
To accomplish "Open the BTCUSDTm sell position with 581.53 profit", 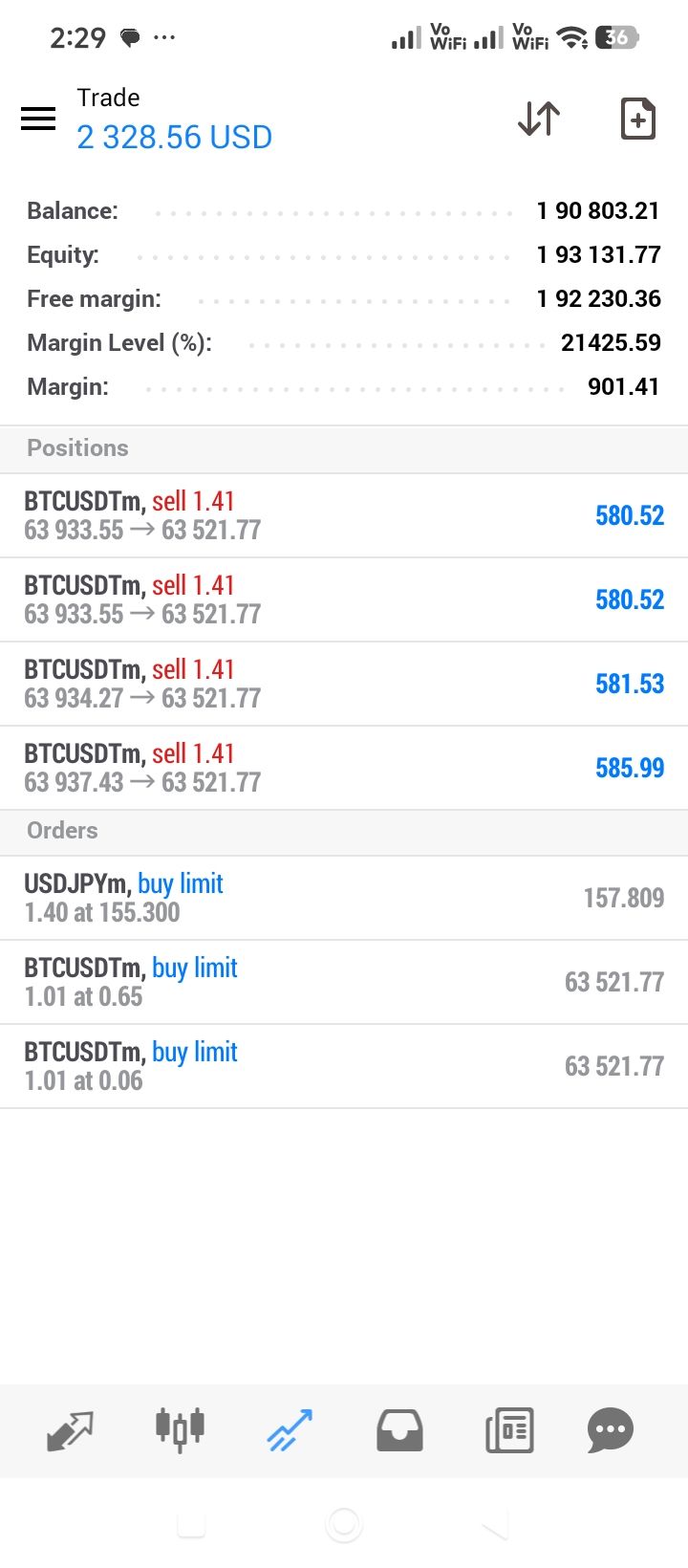I will (344, 684).
